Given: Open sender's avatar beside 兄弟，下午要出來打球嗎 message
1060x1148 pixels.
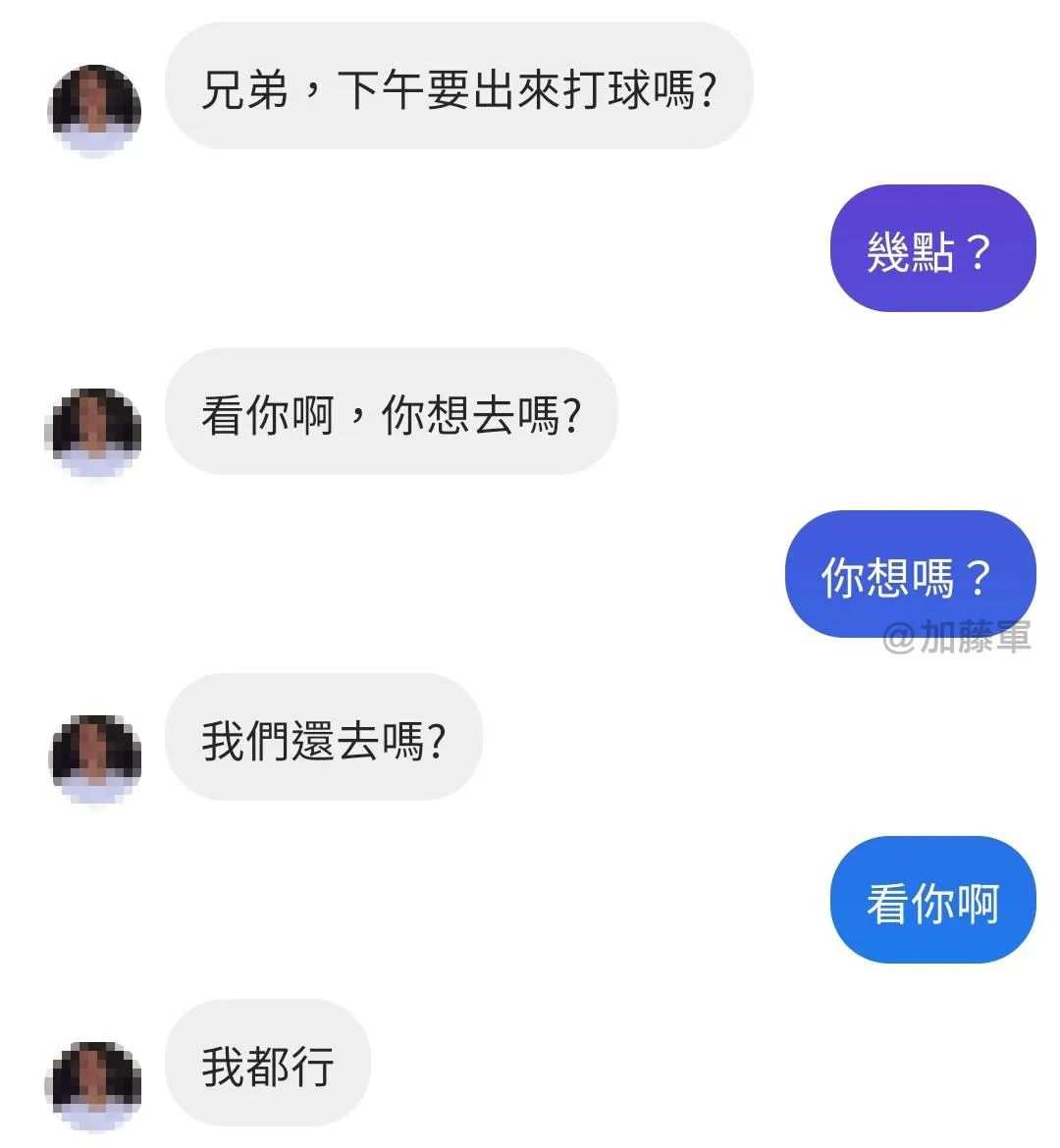Looking at the screenshot, I should click(x=94, y=111).
